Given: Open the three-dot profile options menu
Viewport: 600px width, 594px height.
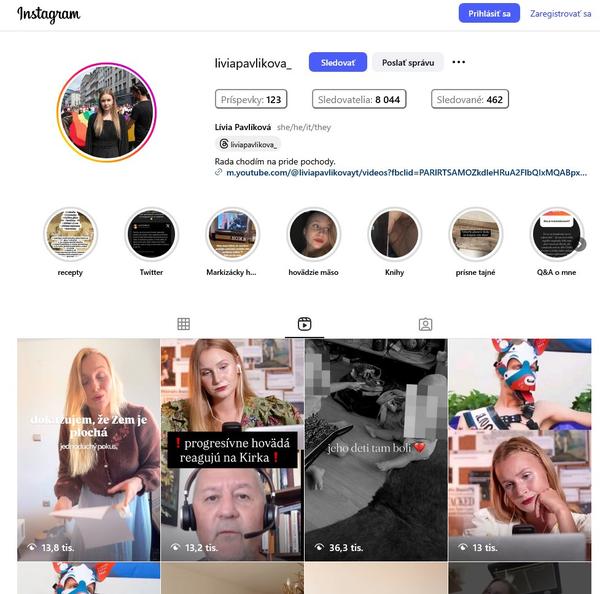Looking at the screenshot, I should [x=458, y=62].
